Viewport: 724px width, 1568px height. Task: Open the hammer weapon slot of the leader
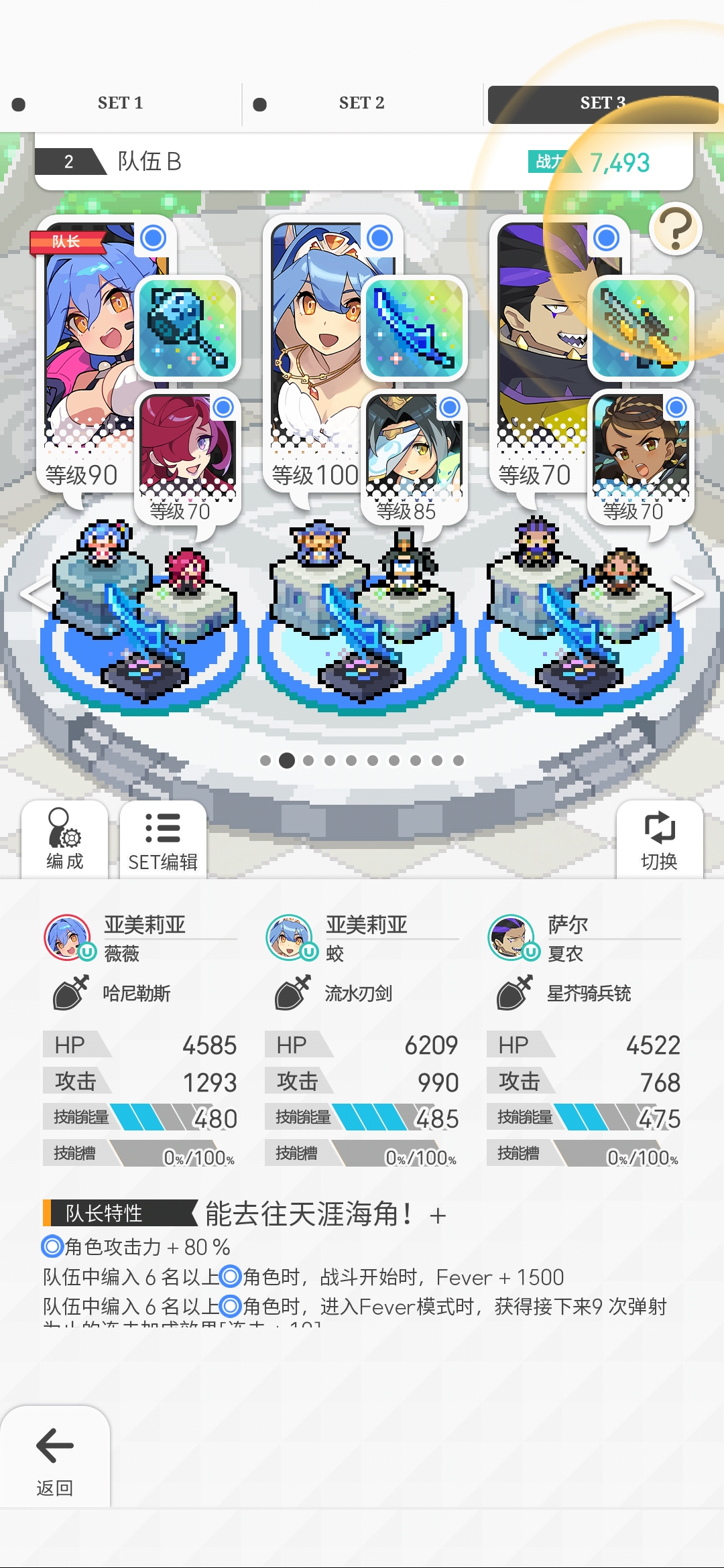pos(188,328)
